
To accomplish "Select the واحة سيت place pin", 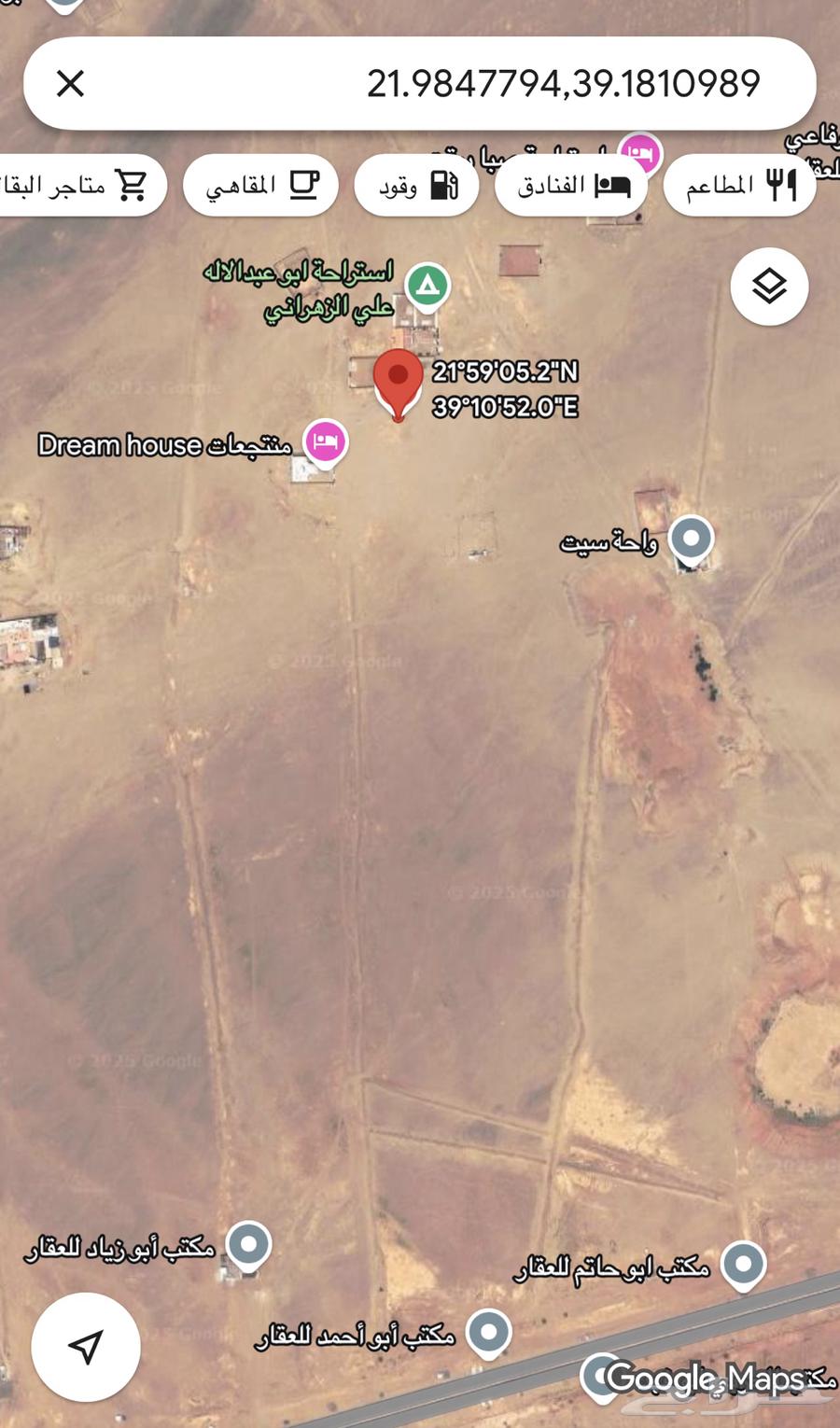I will (x=692, y=539).
